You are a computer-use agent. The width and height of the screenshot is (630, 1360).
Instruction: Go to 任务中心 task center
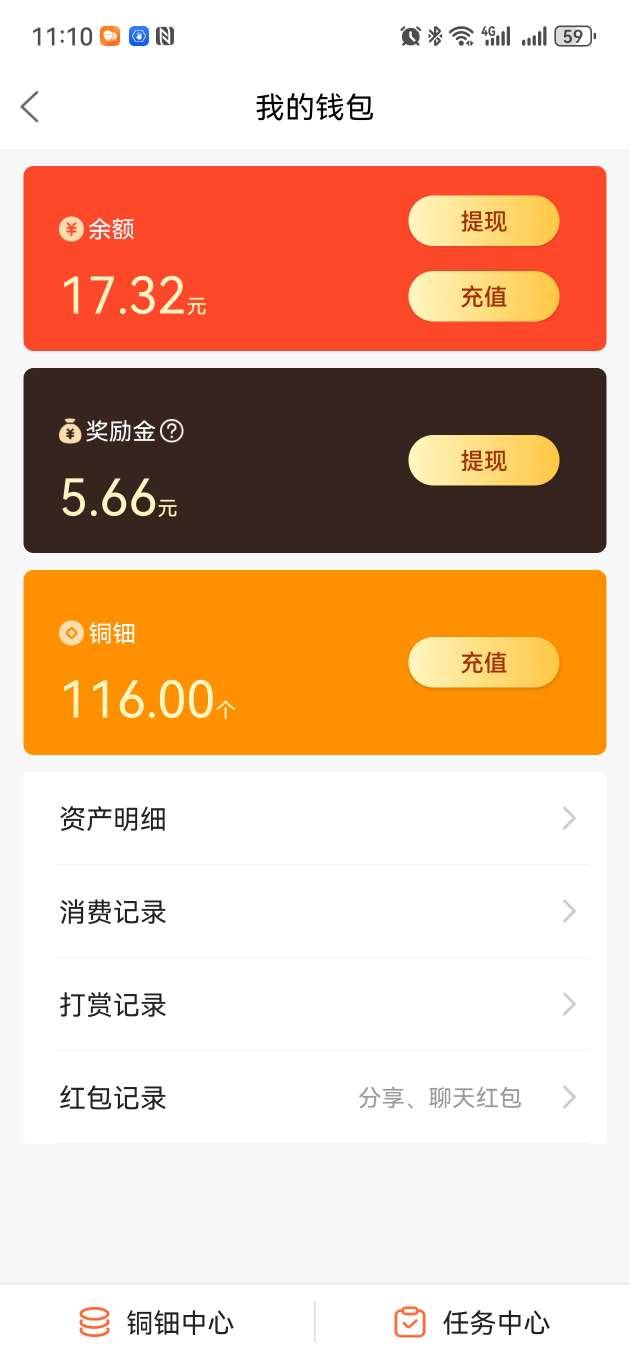[x=473, y=1322]
